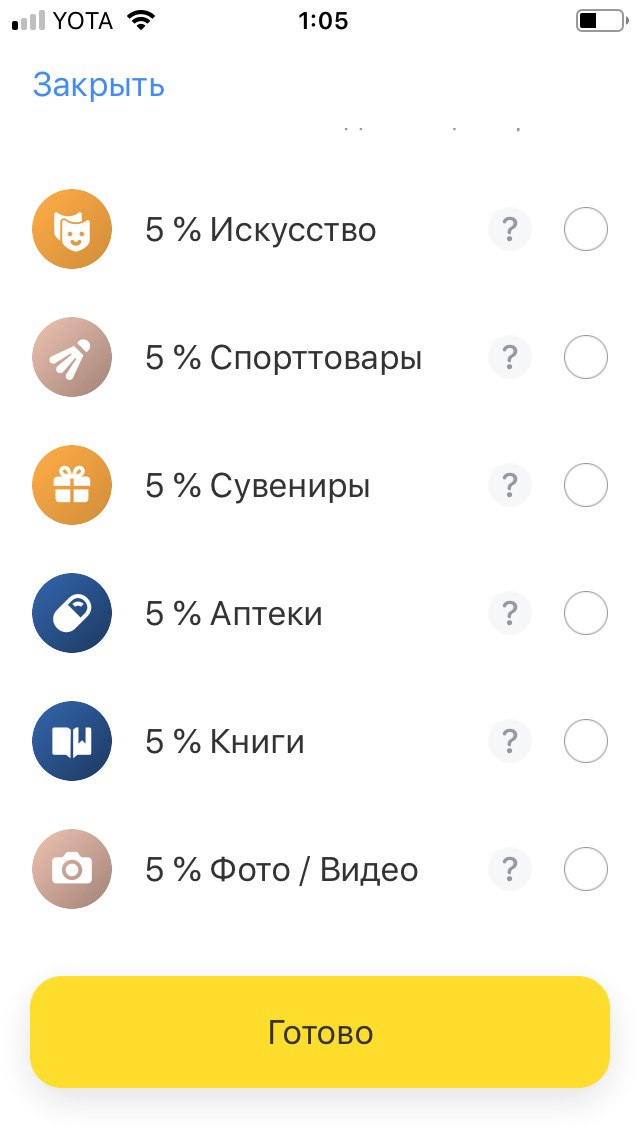Select the 5 % Сувениры radio button
The width and height of the screenshot is (640, 1136).
coord(586,485)
